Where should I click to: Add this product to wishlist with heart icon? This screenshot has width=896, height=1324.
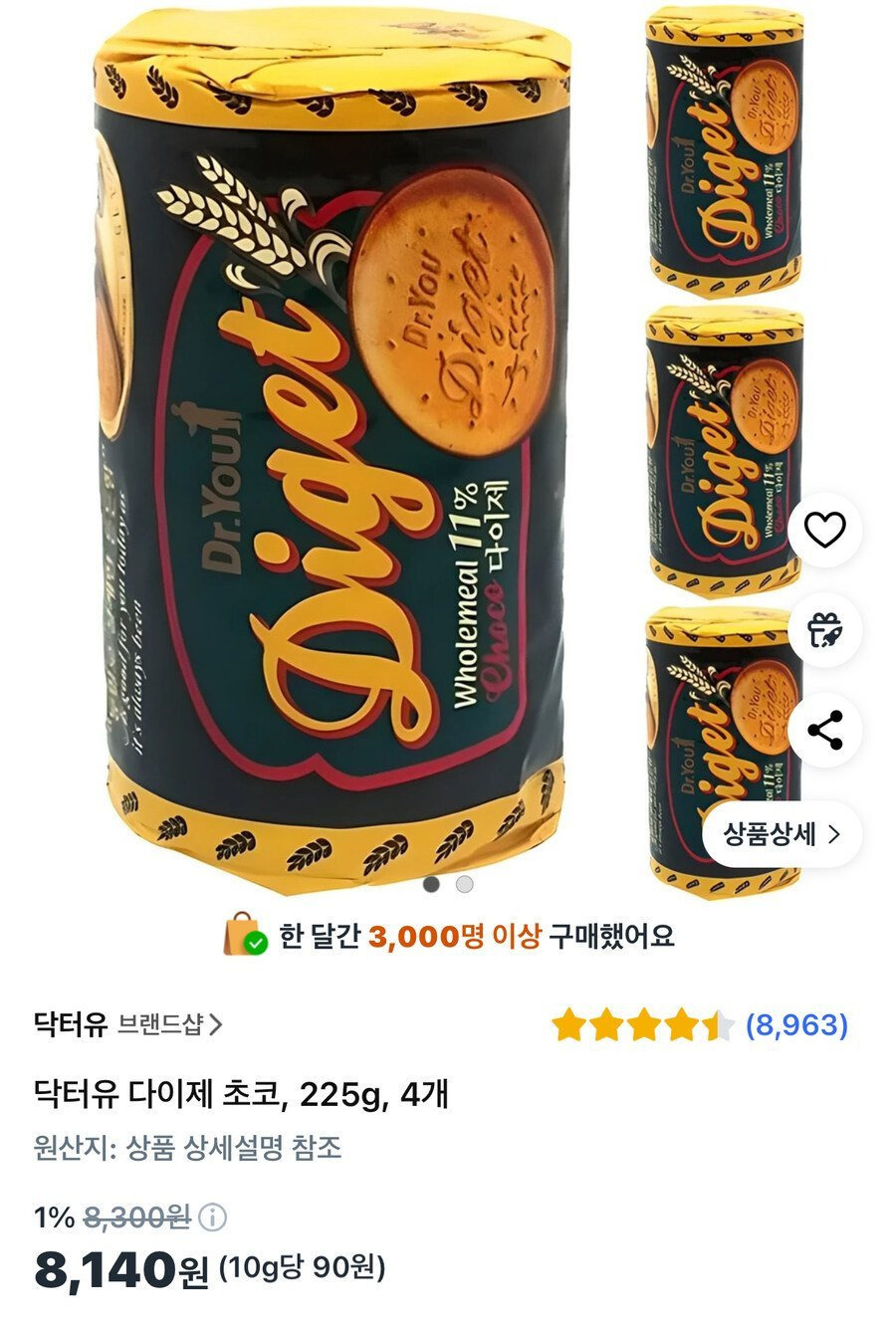(824, 531)
